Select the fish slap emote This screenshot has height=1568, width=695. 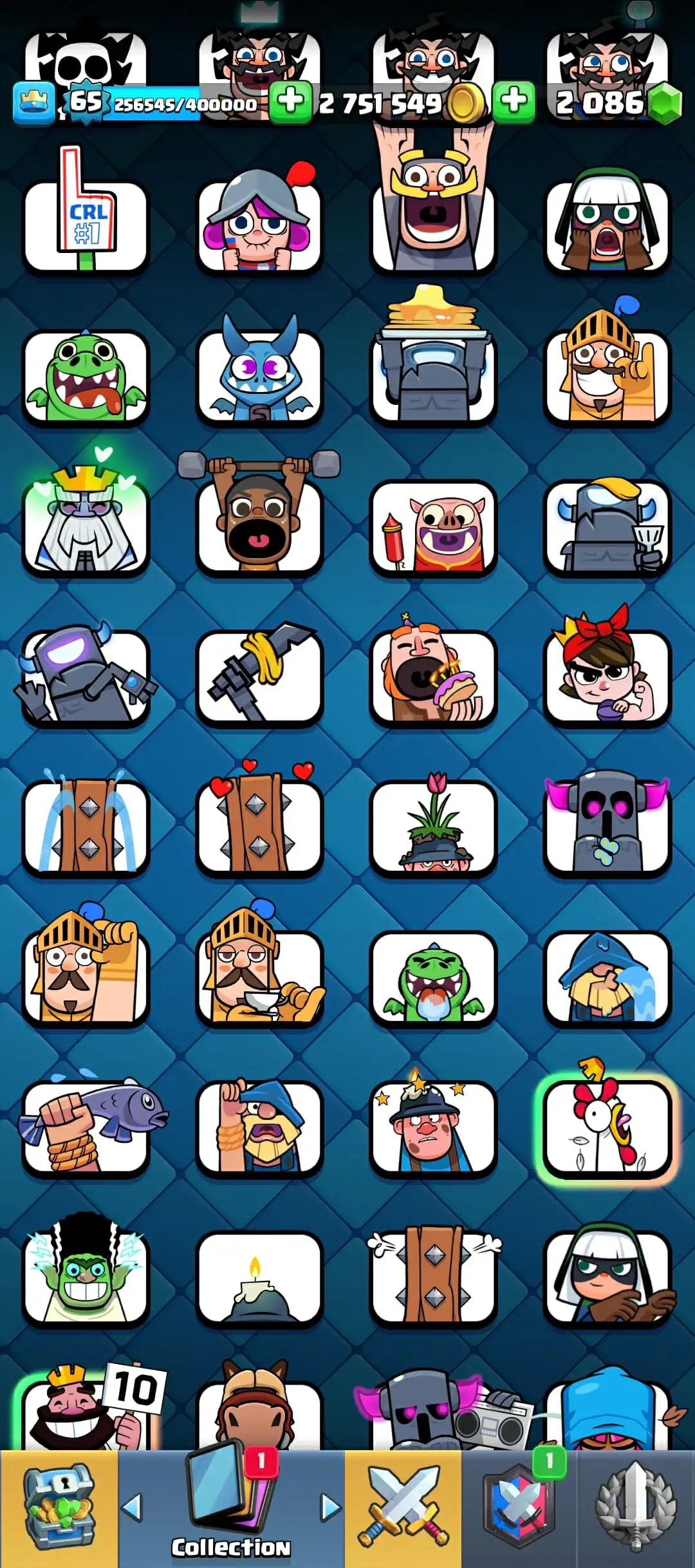coord(86,1128)
